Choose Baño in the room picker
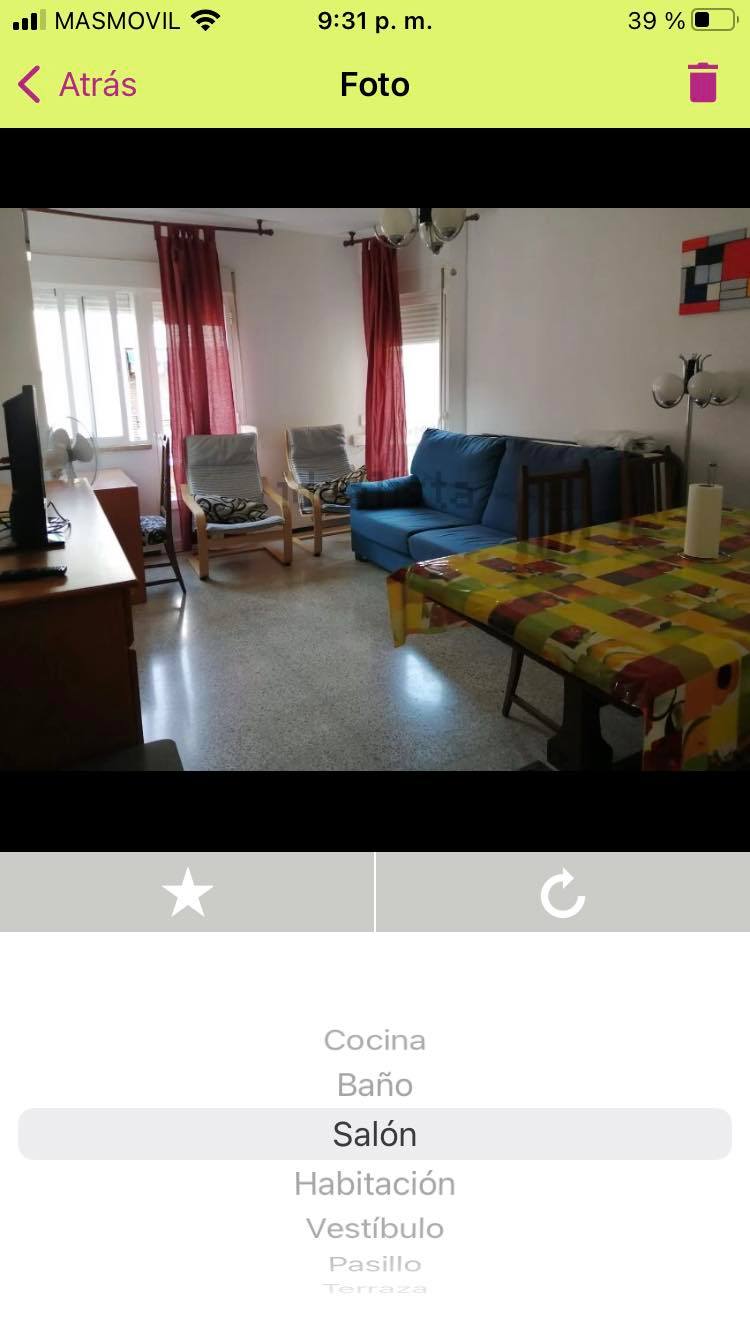This screenshot has height=1334, width=750. point(375,1085)
